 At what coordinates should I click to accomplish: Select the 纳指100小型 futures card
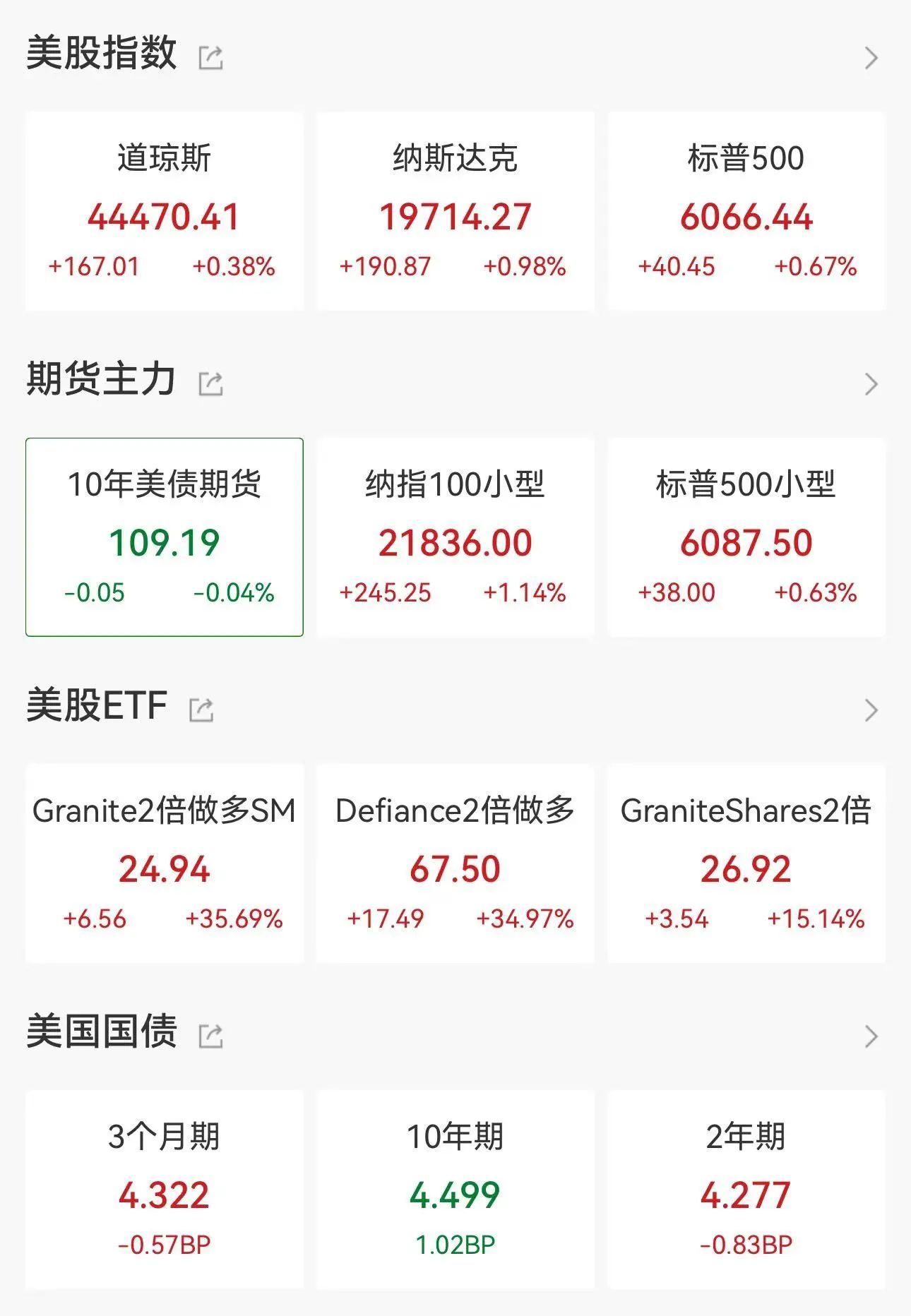tap(455, 537)
